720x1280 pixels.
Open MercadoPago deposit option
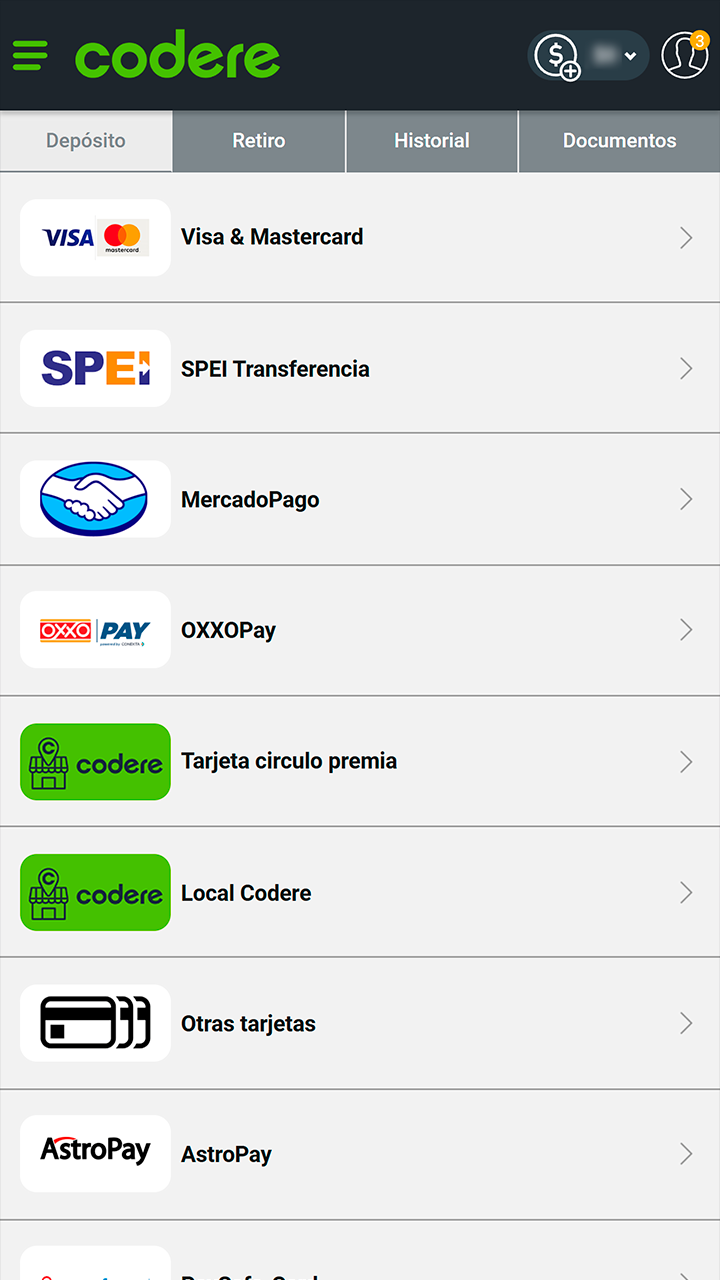tap(360, 499)
